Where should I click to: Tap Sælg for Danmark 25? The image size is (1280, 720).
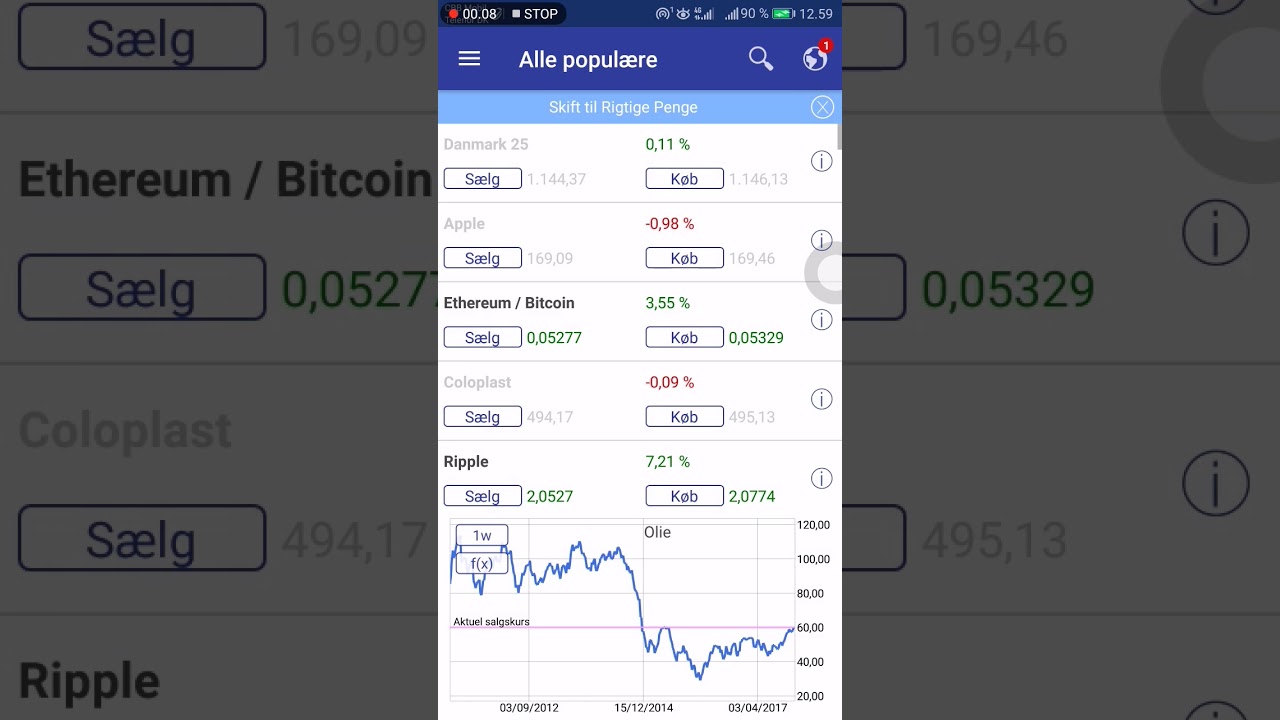tap(482, 179)
